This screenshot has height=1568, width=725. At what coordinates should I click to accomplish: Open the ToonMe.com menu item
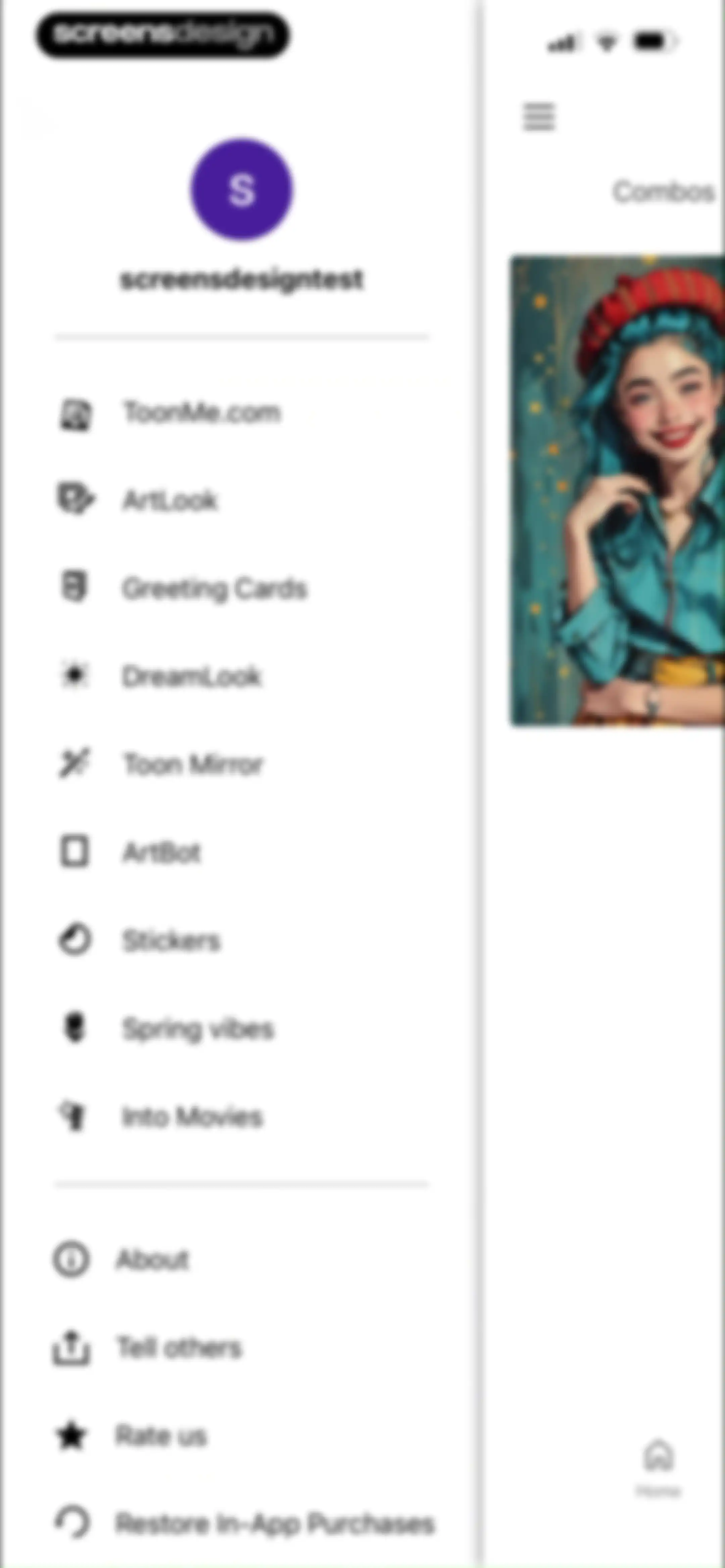(242, 413)
